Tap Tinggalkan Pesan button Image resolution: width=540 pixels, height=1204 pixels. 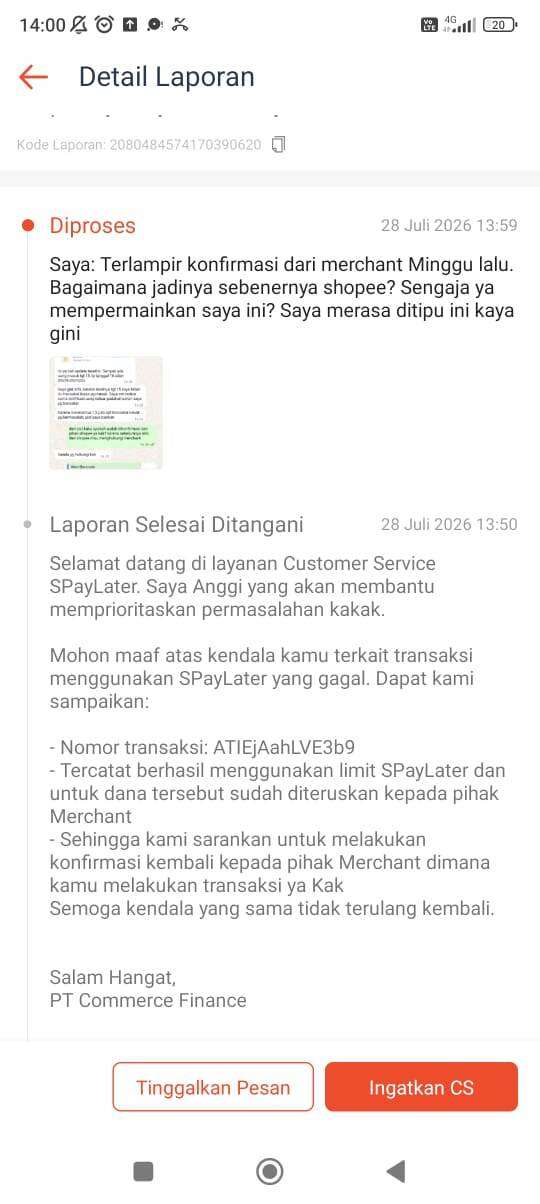coord(213,1087)
